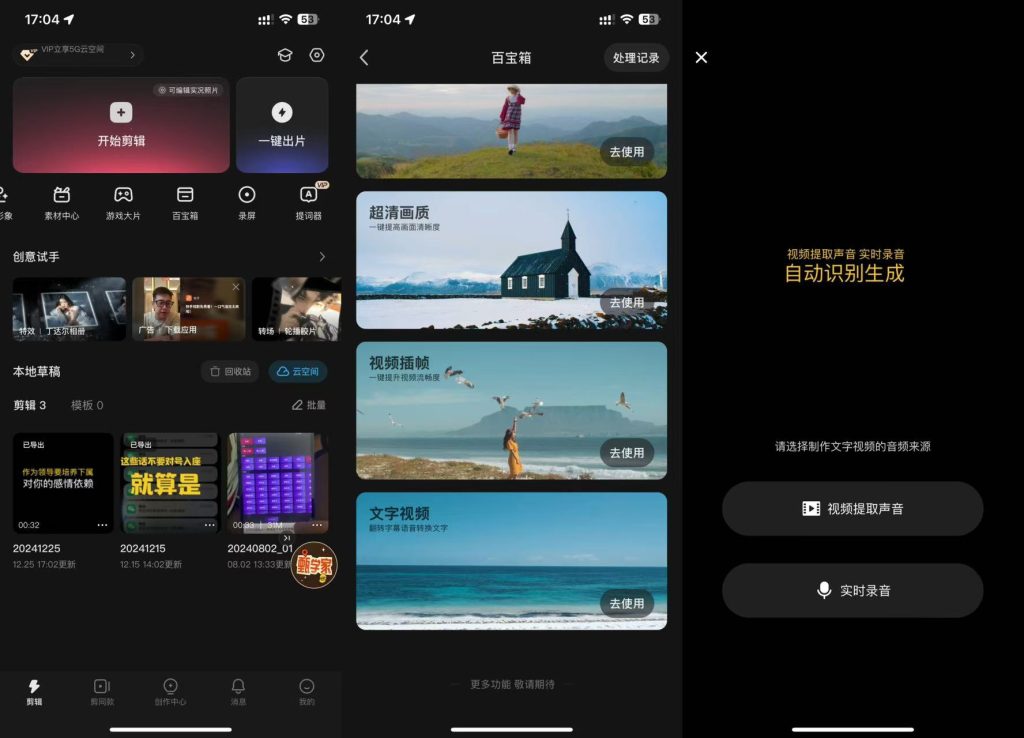Viewport: 1024px width, 738px height.
Task: Tap 去使用 on the 超清画质 card
Action: [x=627, y=302]
